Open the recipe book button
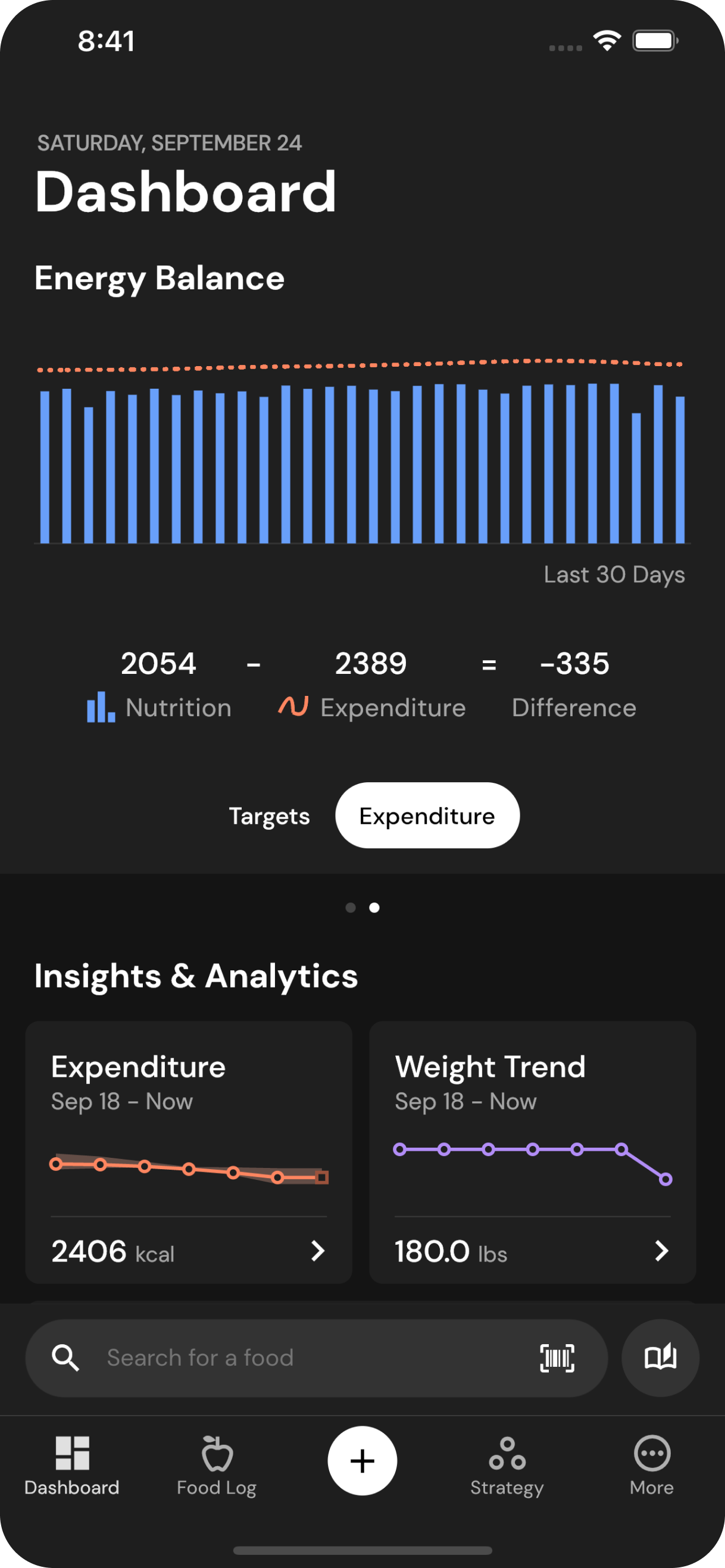This screenshot has height=1568, width=725. click(x=660, y=1357)
